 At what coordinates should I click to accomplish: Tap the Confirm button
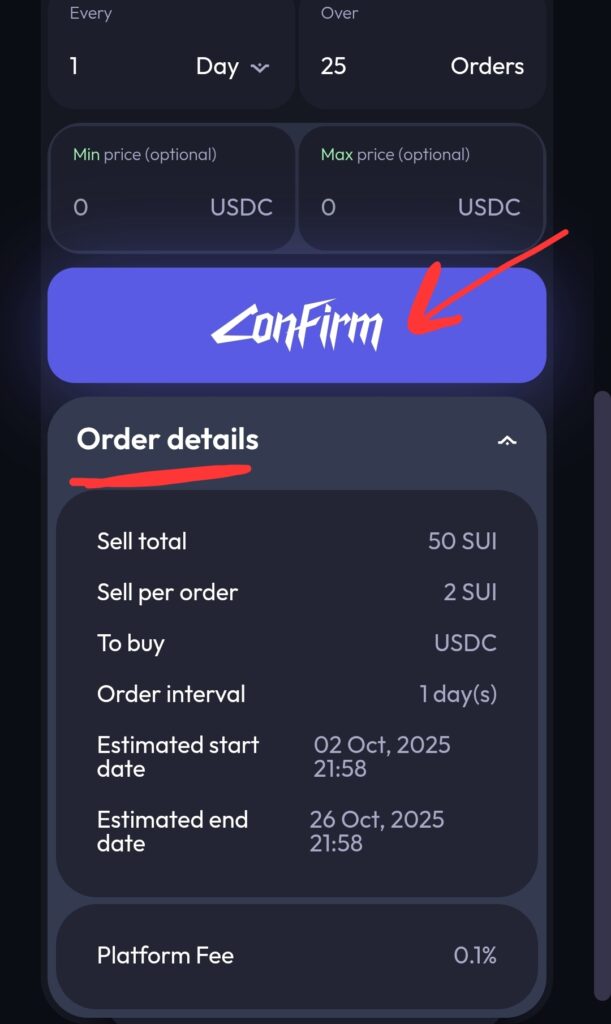(x=296, y=325)
